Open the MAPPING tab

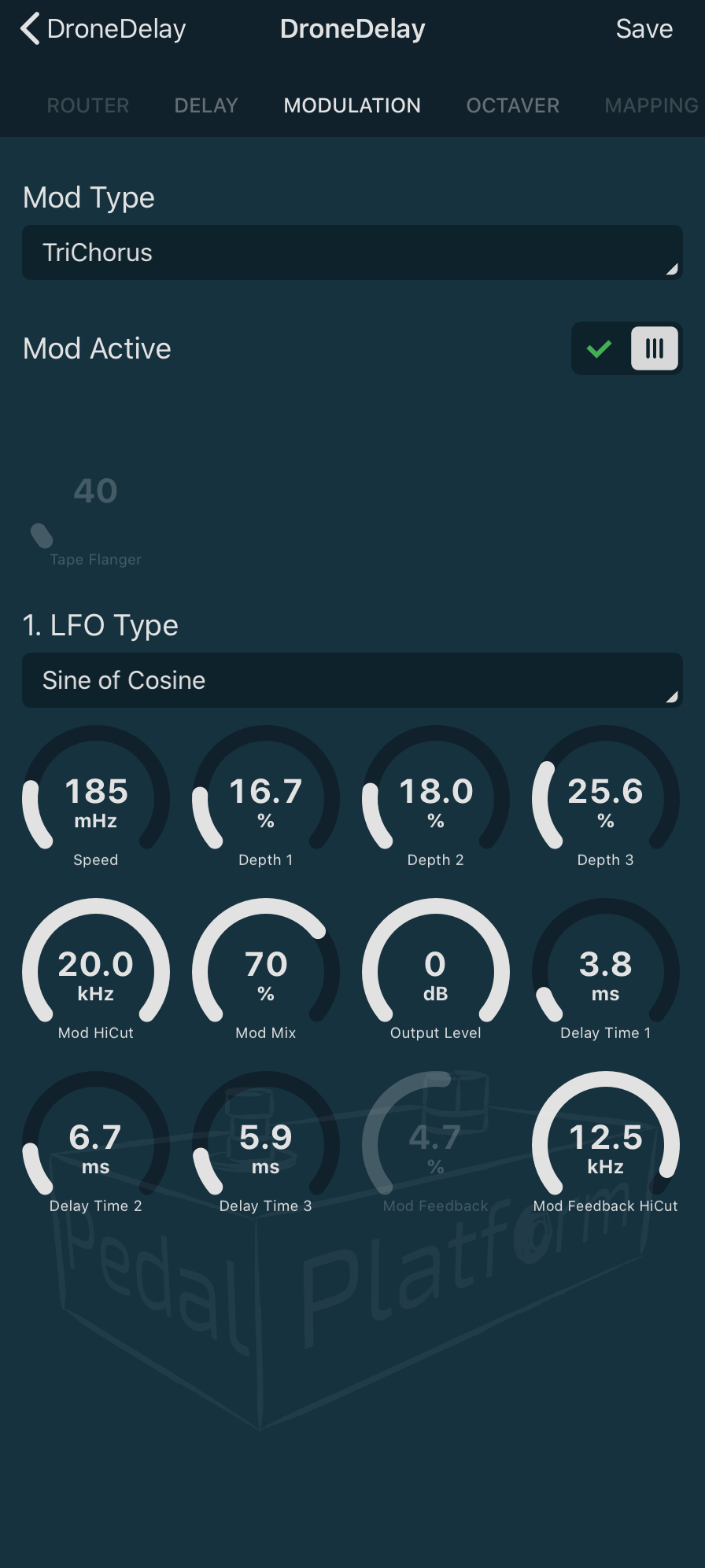click(651, 105)
